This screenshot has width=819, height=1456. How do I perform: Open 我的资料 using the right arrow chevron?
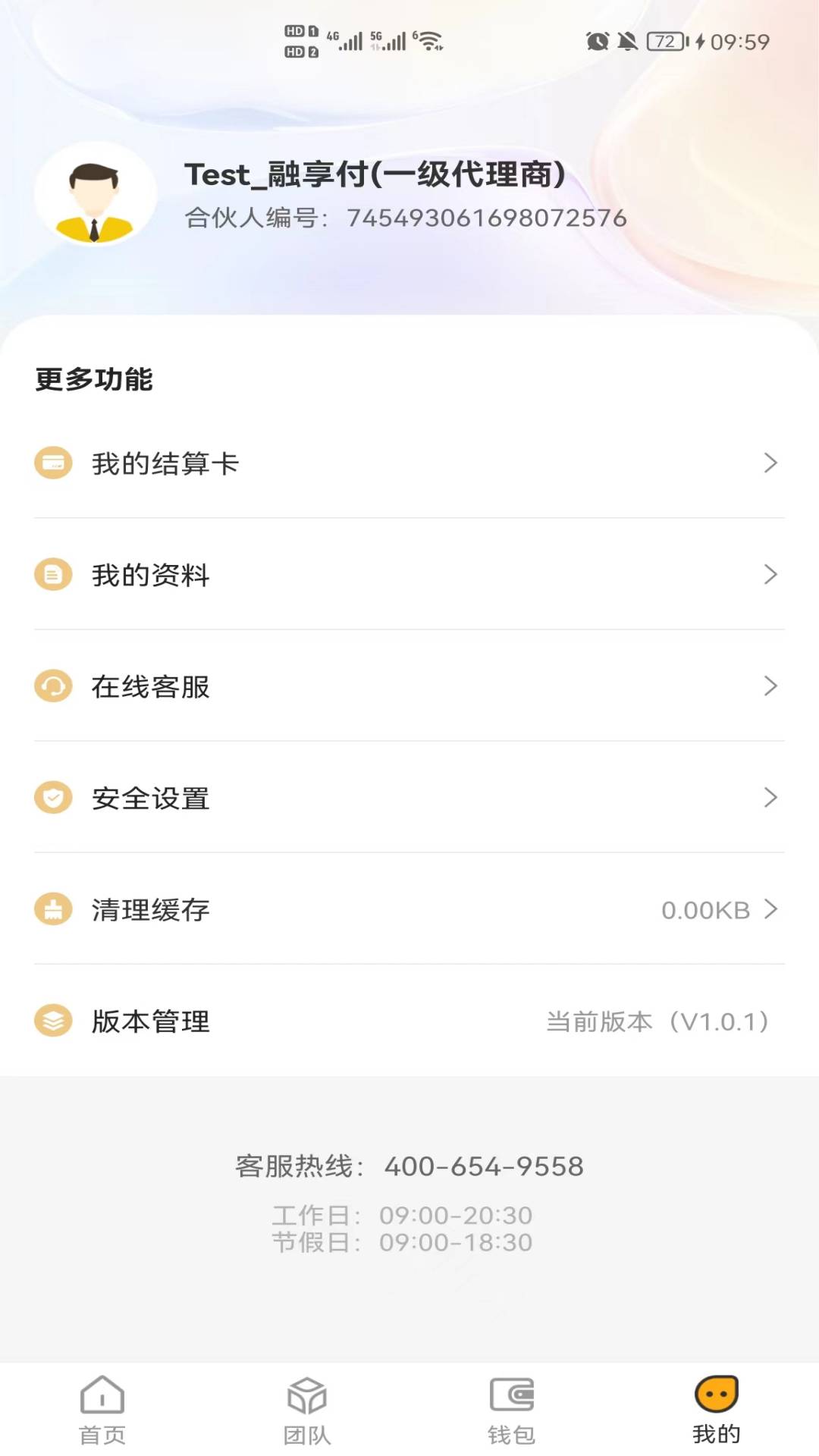[772, 575]
